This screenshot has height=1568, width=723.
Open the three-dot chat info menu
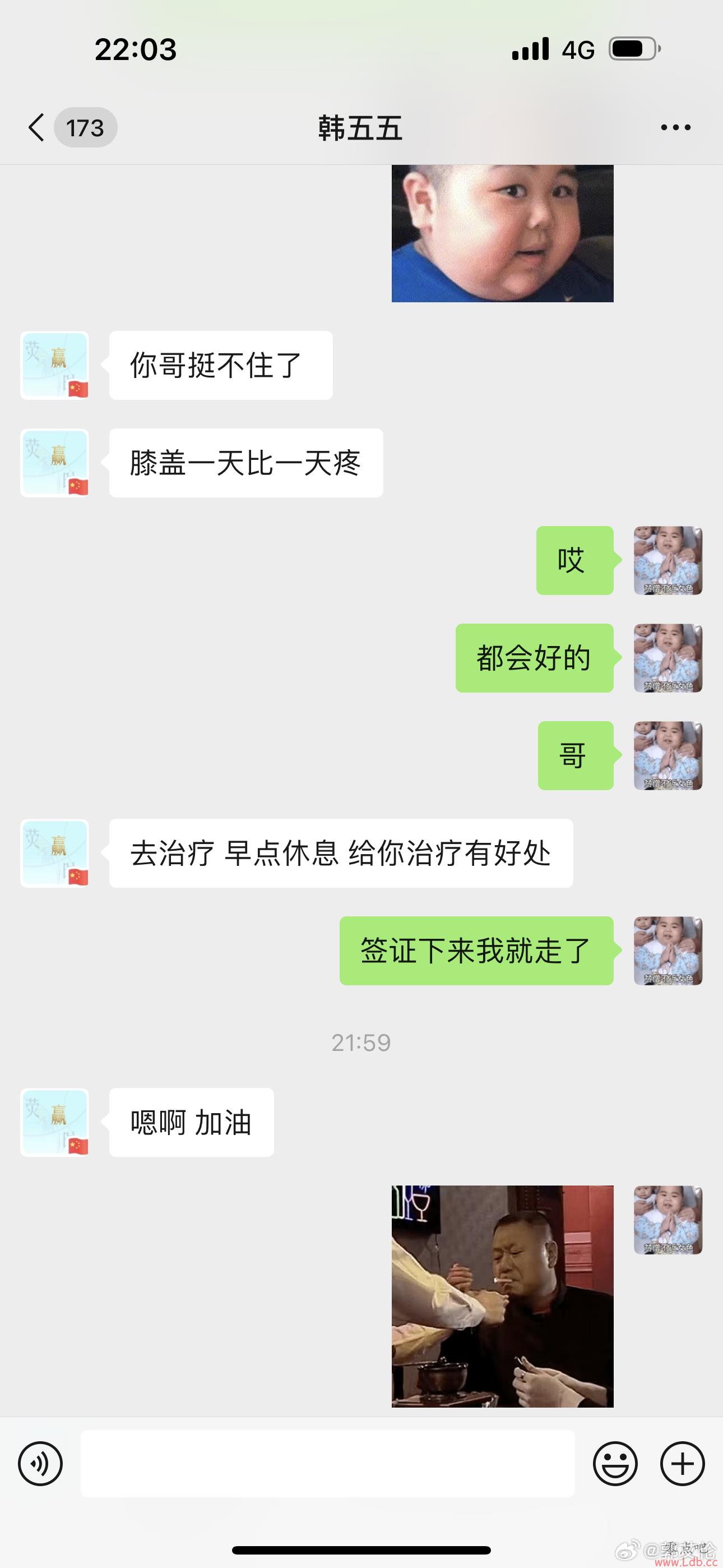pos(675,127)
